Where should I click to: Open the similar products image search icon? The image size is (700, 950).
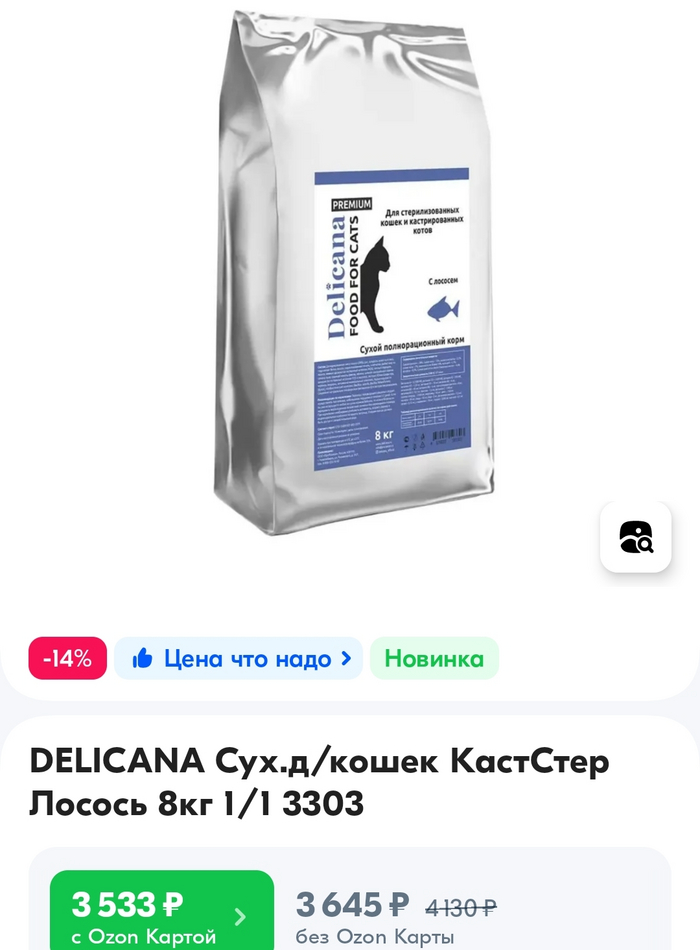(635, 537)
